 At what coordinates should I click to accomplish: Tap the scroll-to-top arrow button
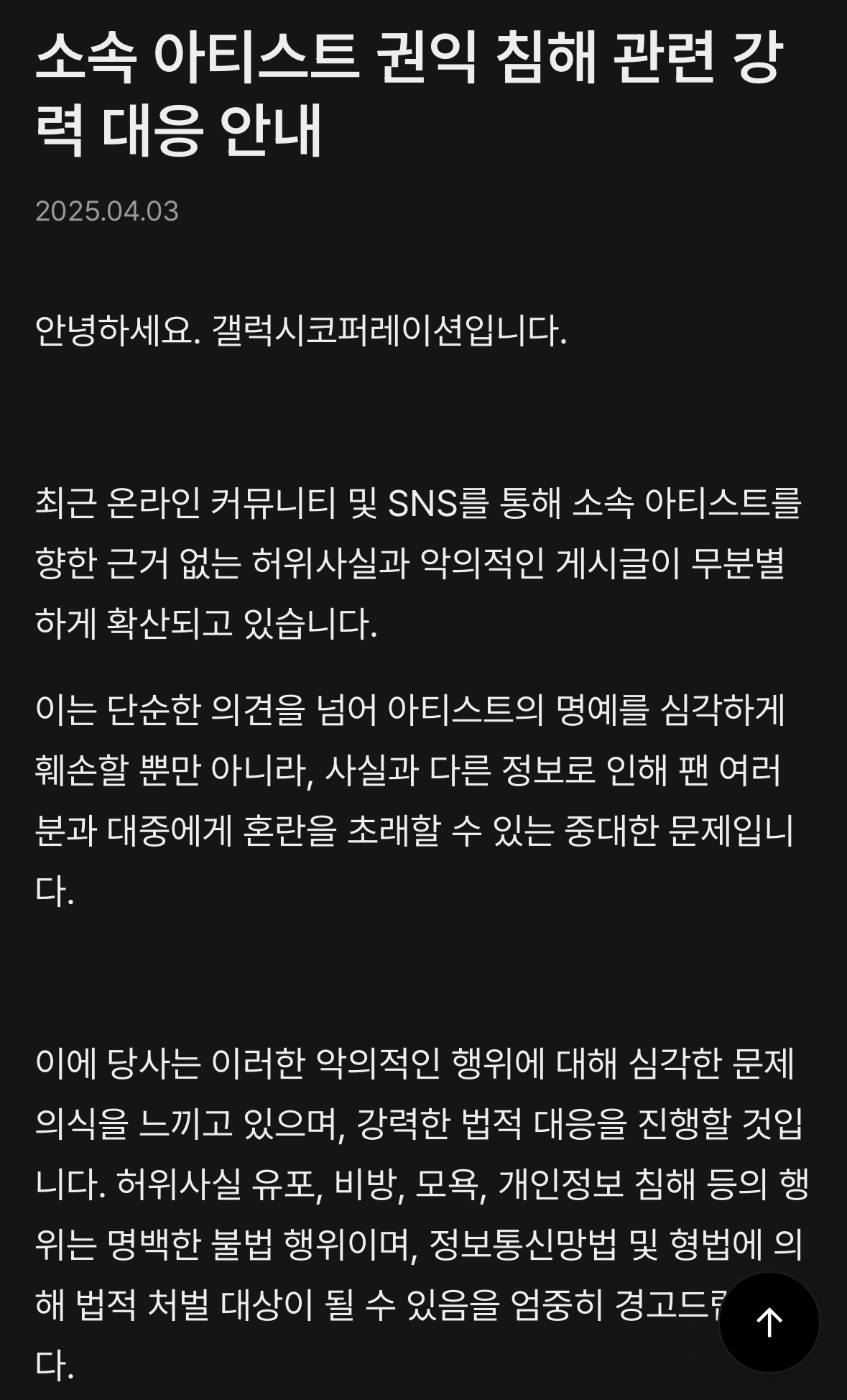[769, 1322]
